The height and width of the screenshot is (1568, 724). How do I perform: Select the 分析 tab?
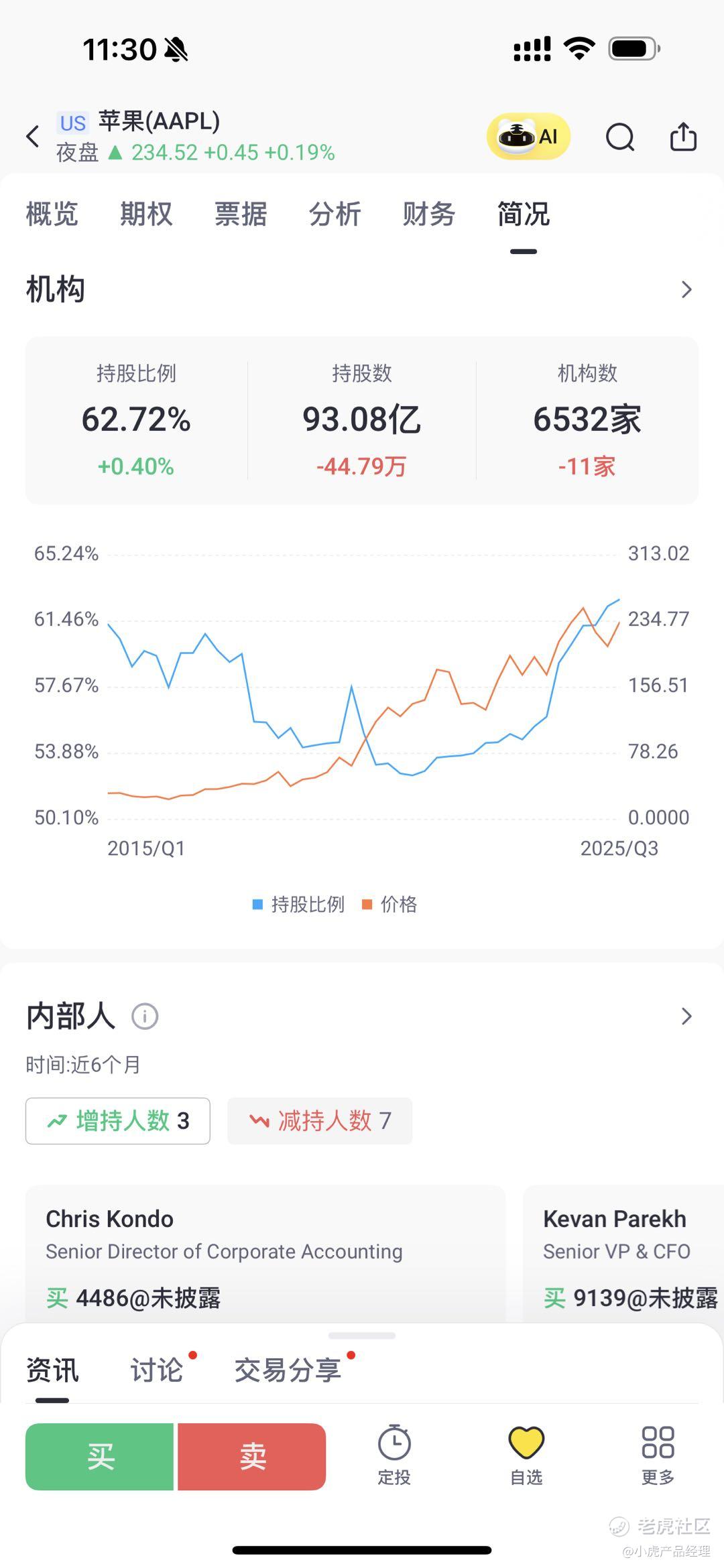click(335, 214)
